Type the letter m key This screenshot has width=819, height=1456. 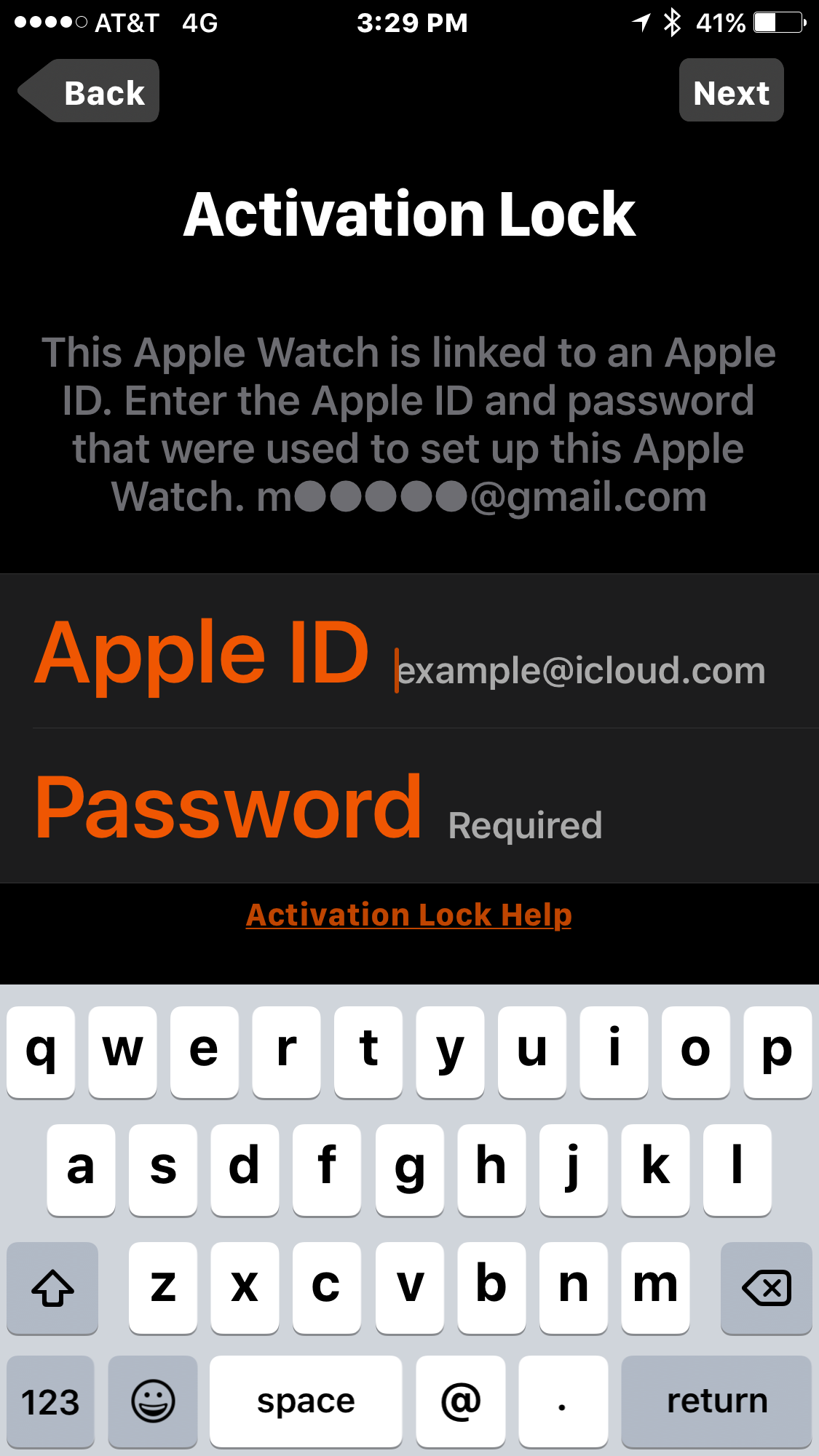point(655,1286)
